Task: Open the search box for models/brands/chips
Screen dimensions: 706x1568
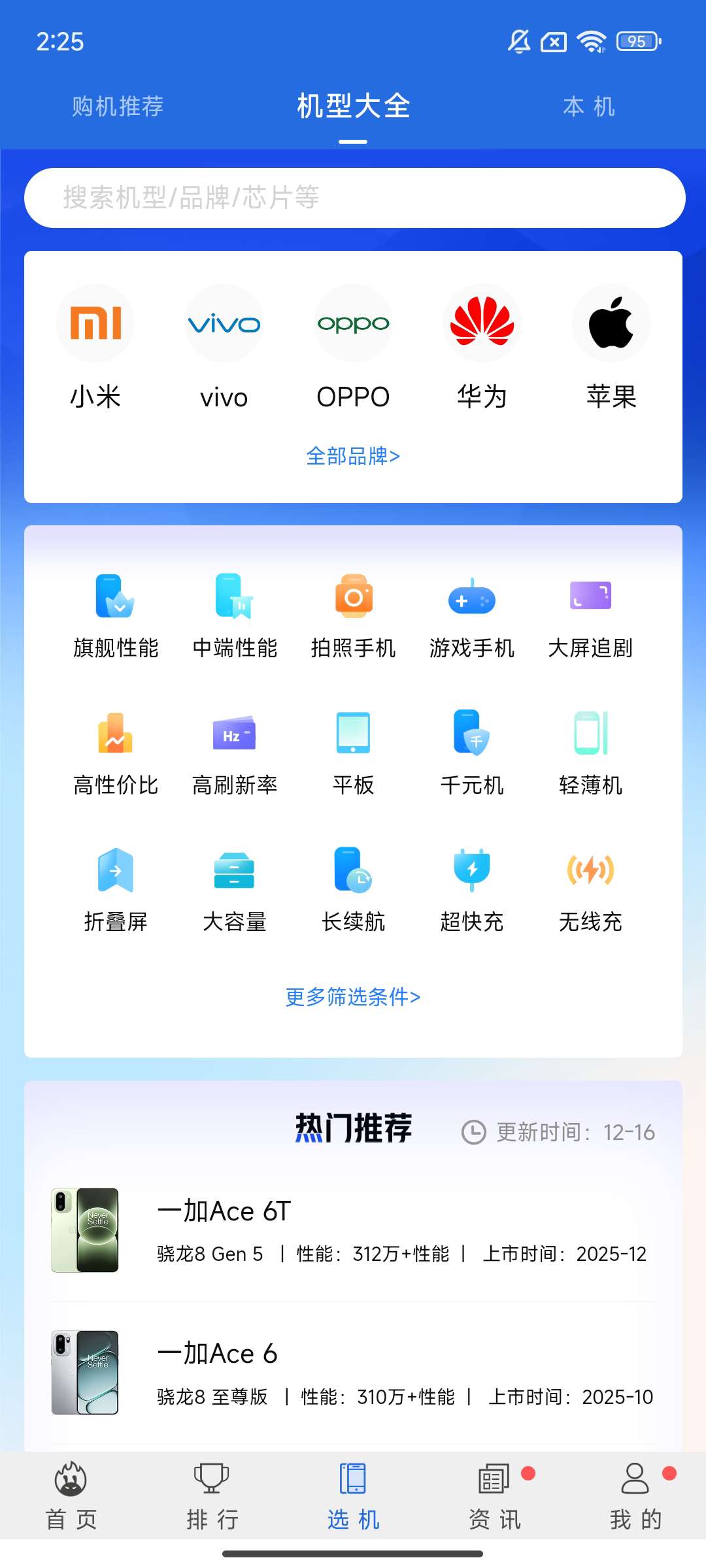Action: point(353,197)
